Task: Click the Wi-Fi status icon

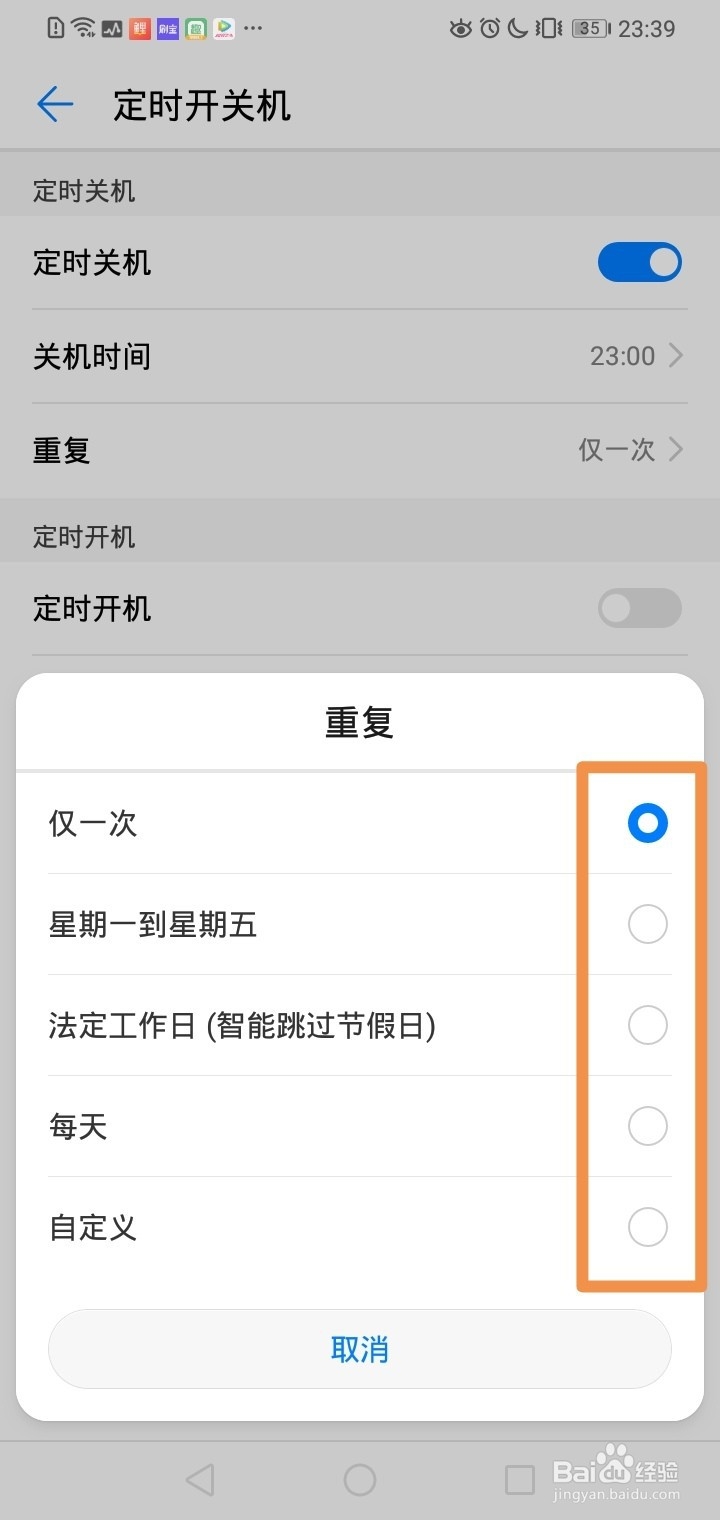Action: coord(82,26)
